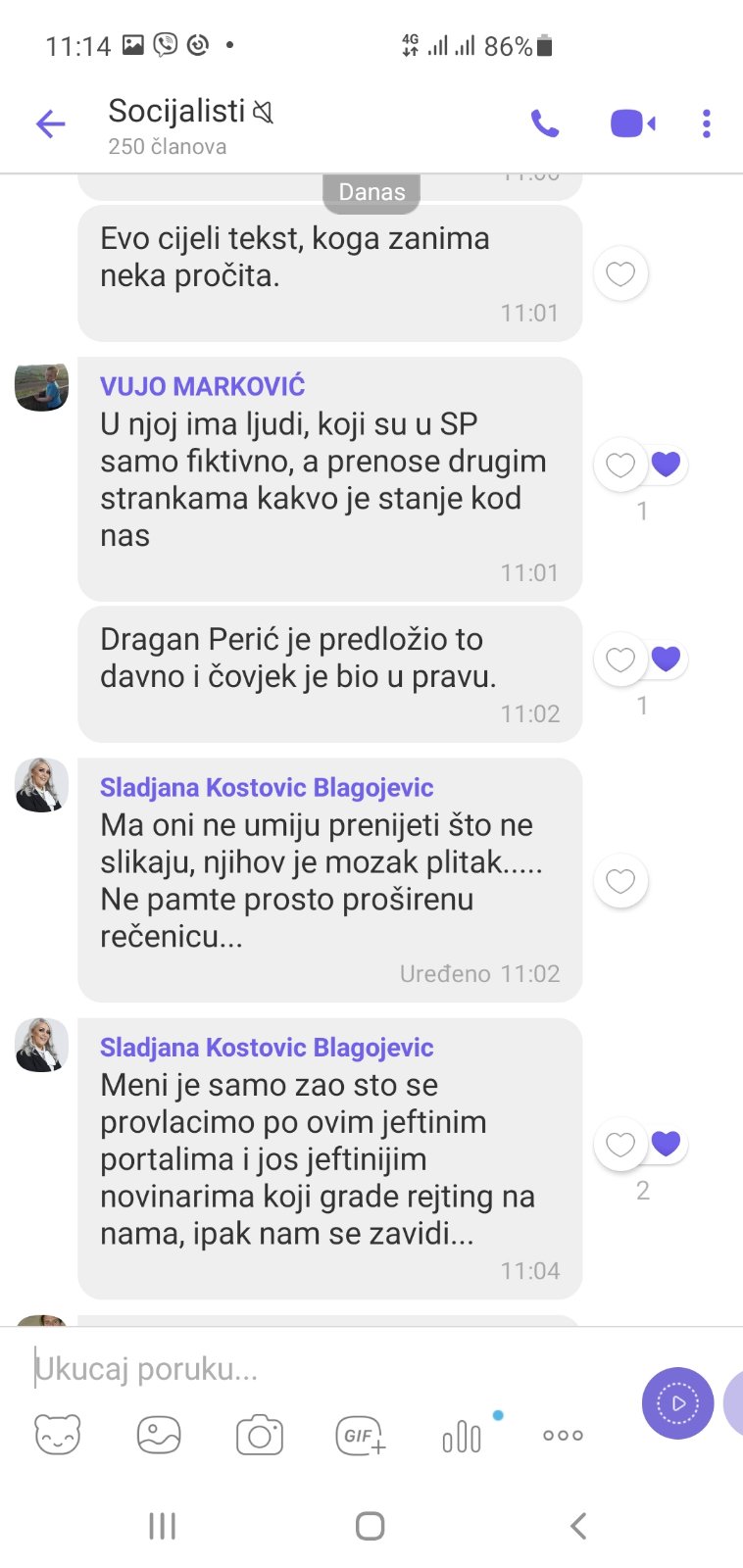Like the 'Dragan Perić je predložio' message

(x=620, y=660)
